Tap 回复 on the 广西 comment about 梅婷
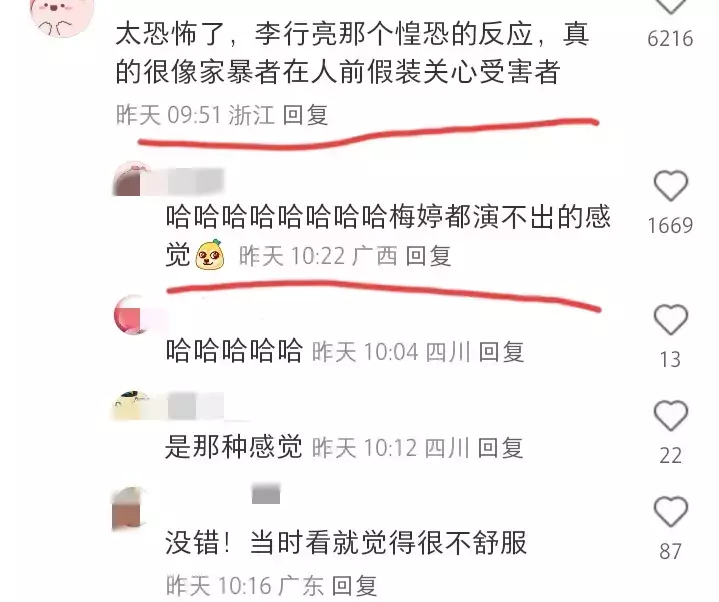Image resolution: width=719 pixels, height=602 pixels. tap(428, 256)
